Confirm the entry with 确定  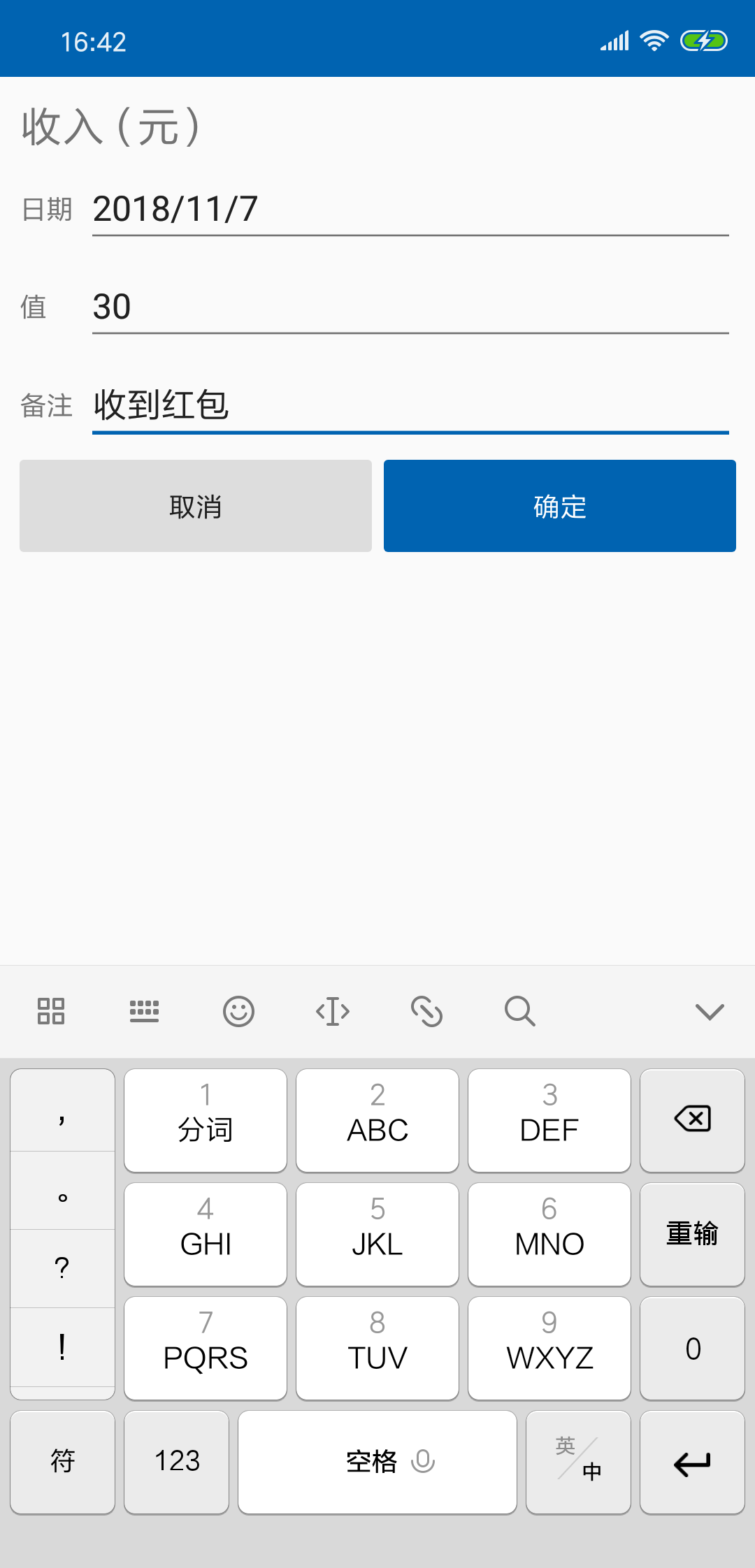[559, 506]
